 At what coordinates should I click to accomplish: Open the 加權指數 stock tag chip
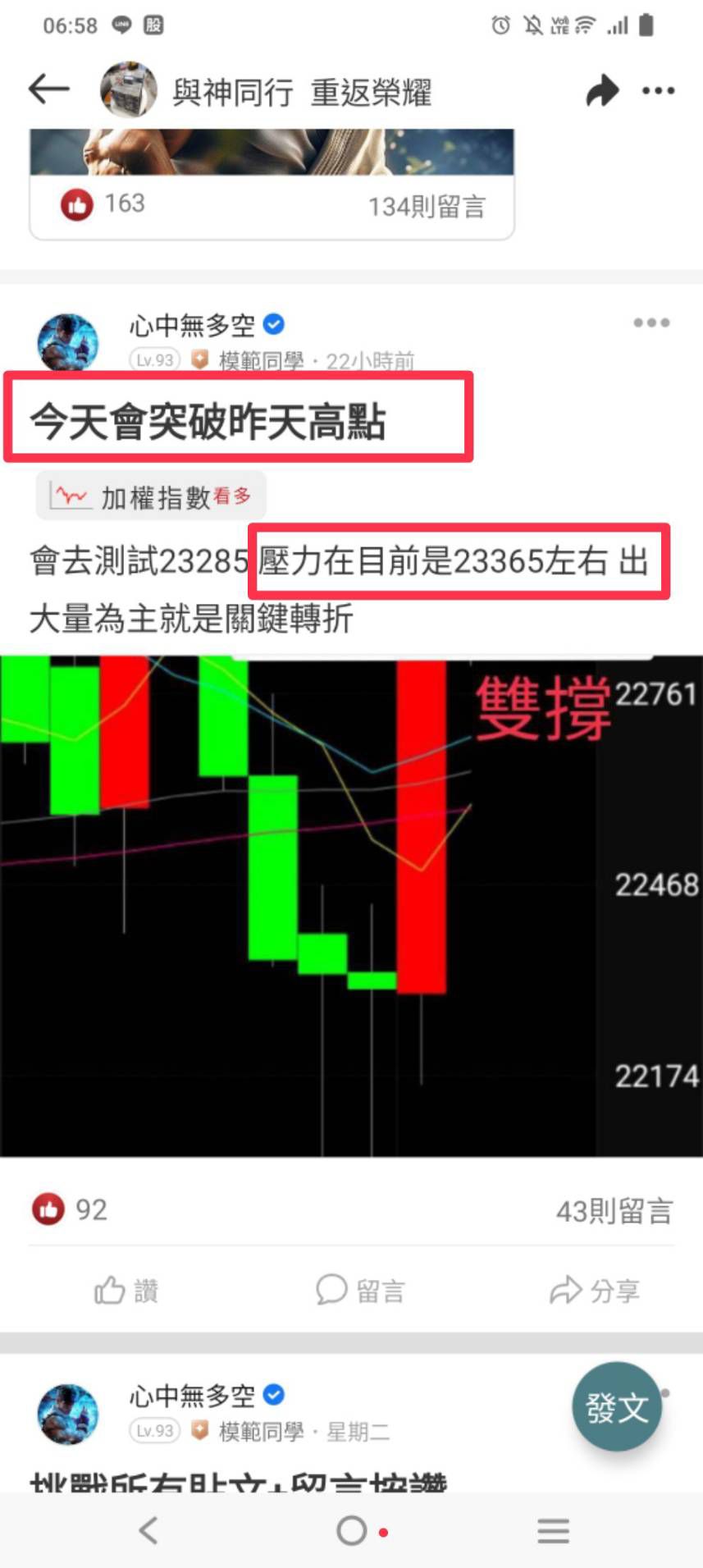[x=151, y=496]
